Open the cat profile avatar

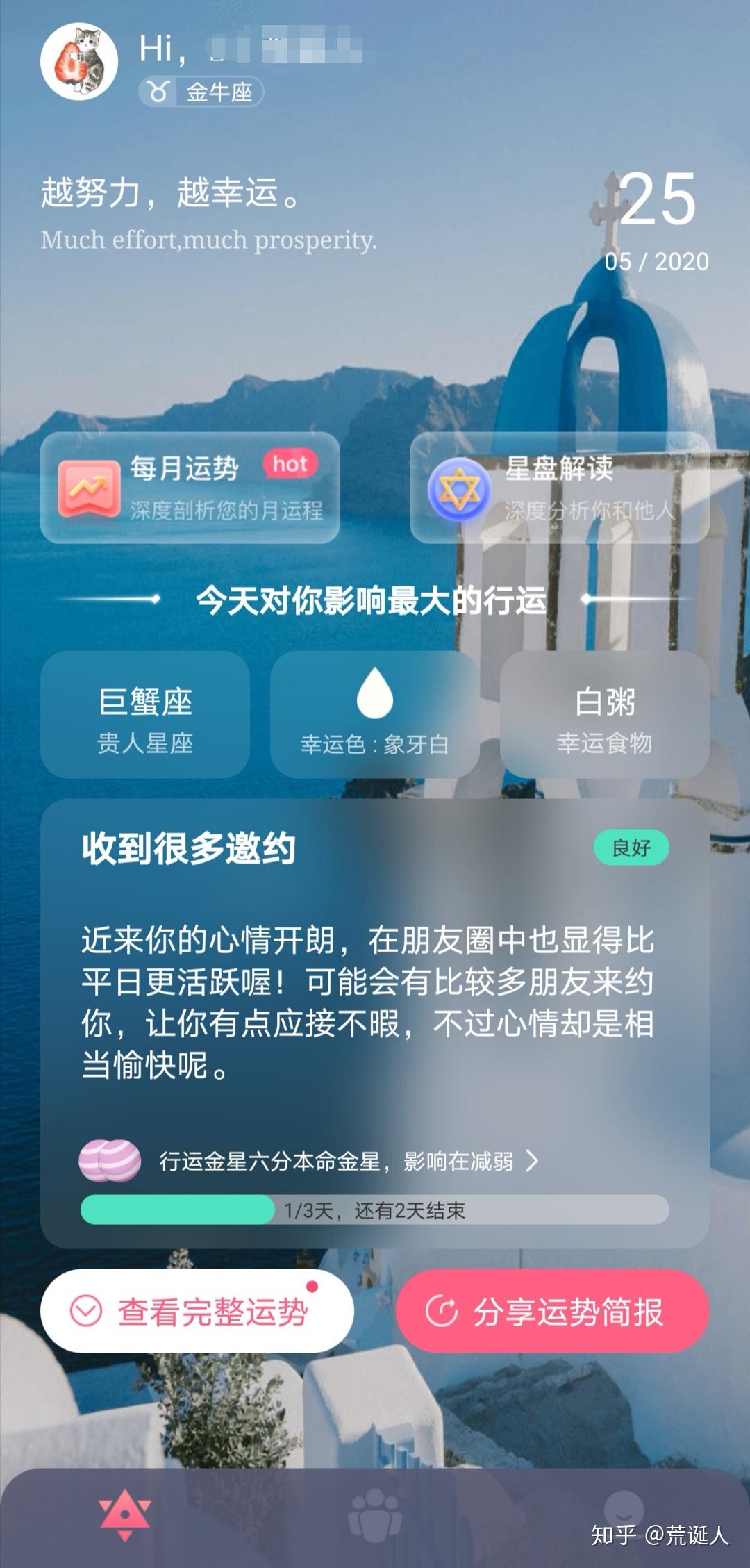pyautogui.click(x=79, y=62)
